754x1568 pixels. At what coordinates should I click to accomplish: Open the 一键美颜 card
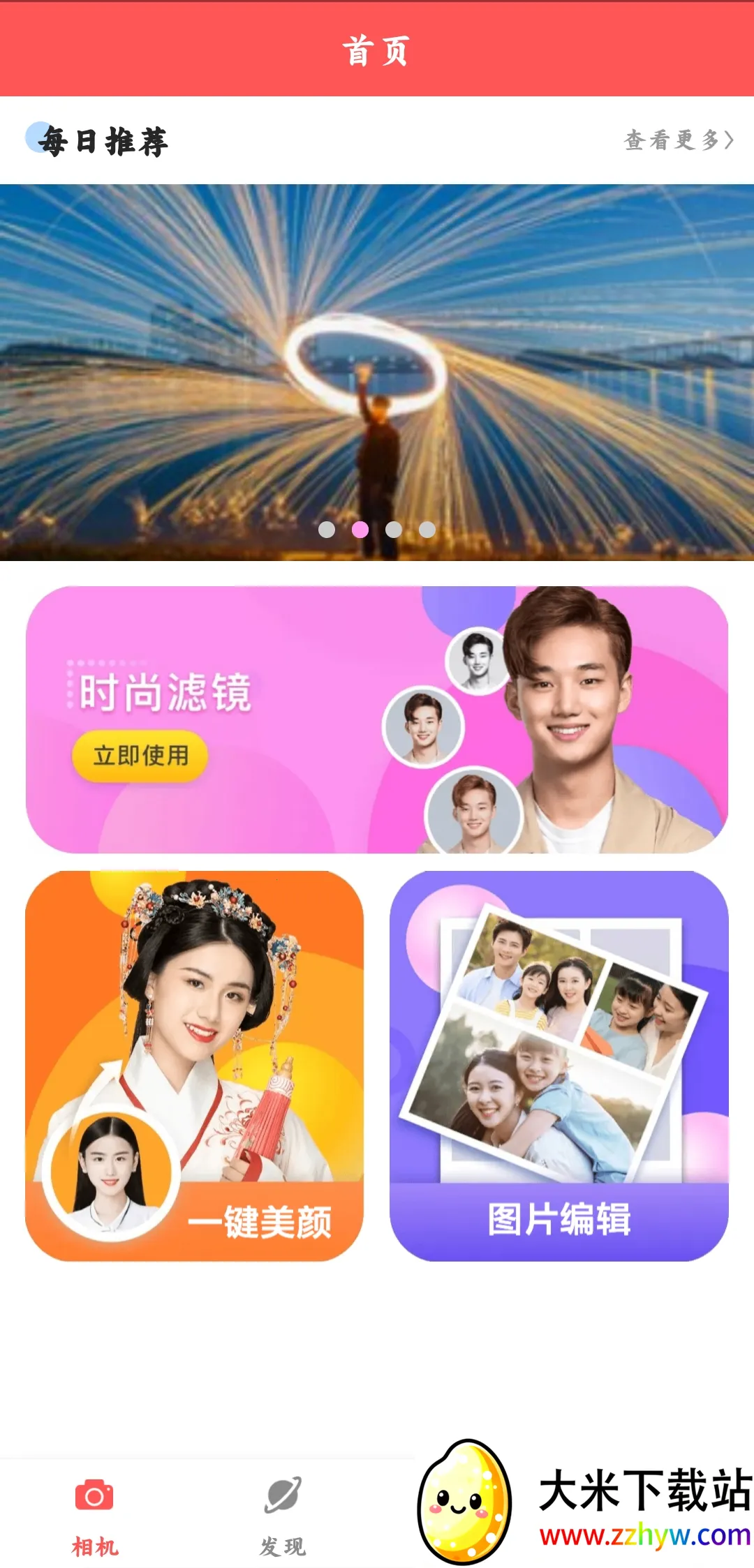point(194,1066)
